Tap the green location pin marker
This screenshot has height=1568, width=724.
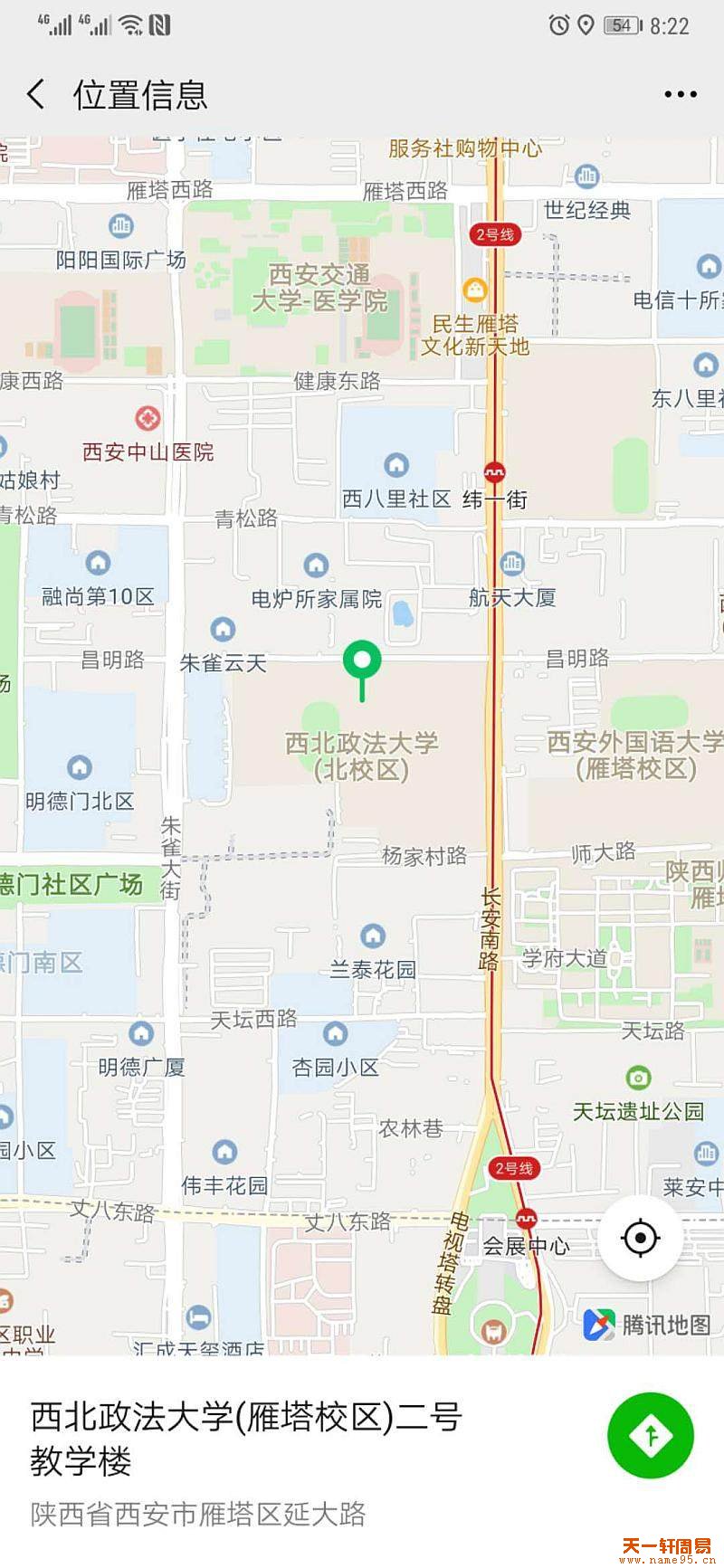click(362, 661)
